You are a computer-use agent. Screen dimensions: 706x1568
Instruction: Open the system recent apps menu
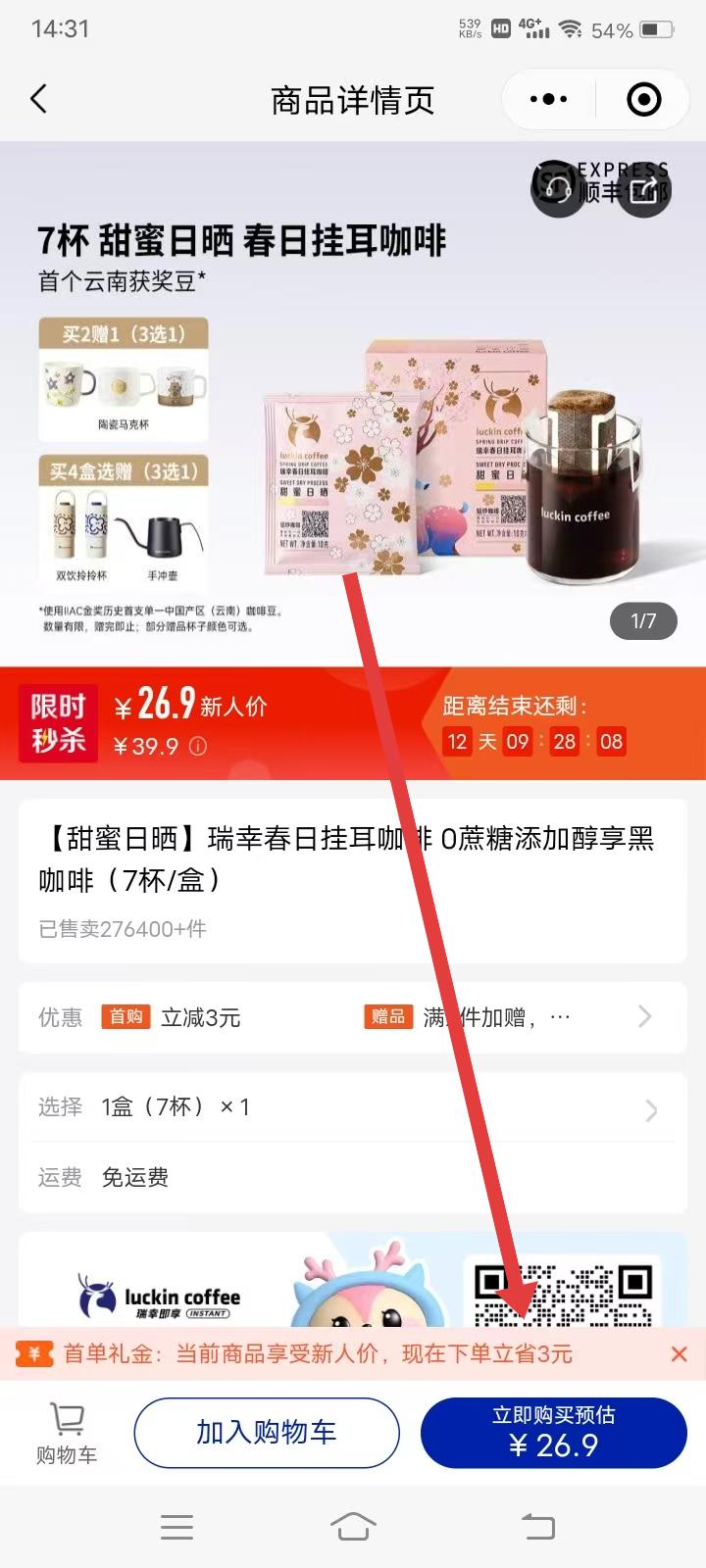coord(176,1526)
